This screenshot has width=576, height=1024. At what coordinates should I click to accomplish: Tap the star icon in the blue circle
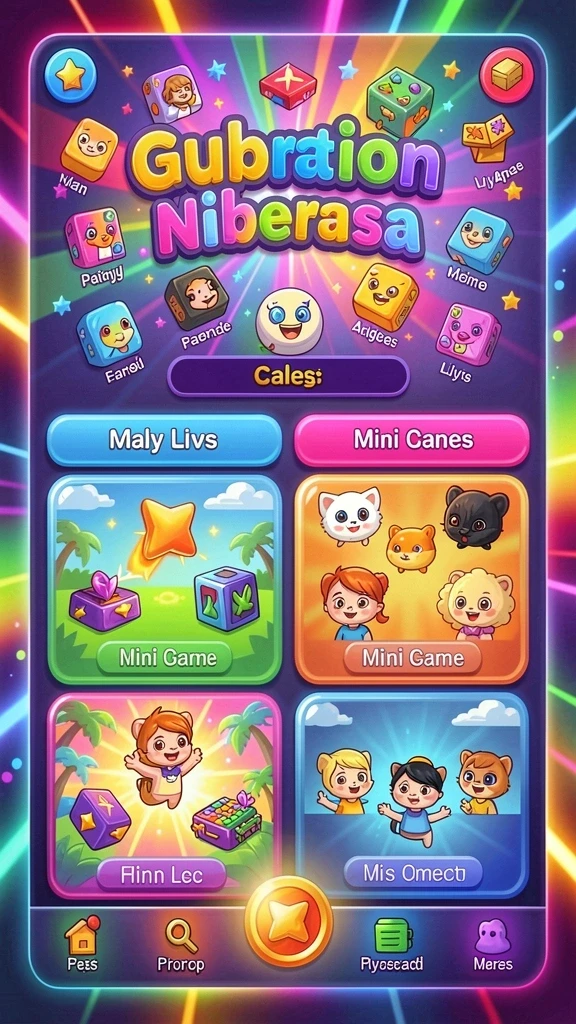point(70,74)
